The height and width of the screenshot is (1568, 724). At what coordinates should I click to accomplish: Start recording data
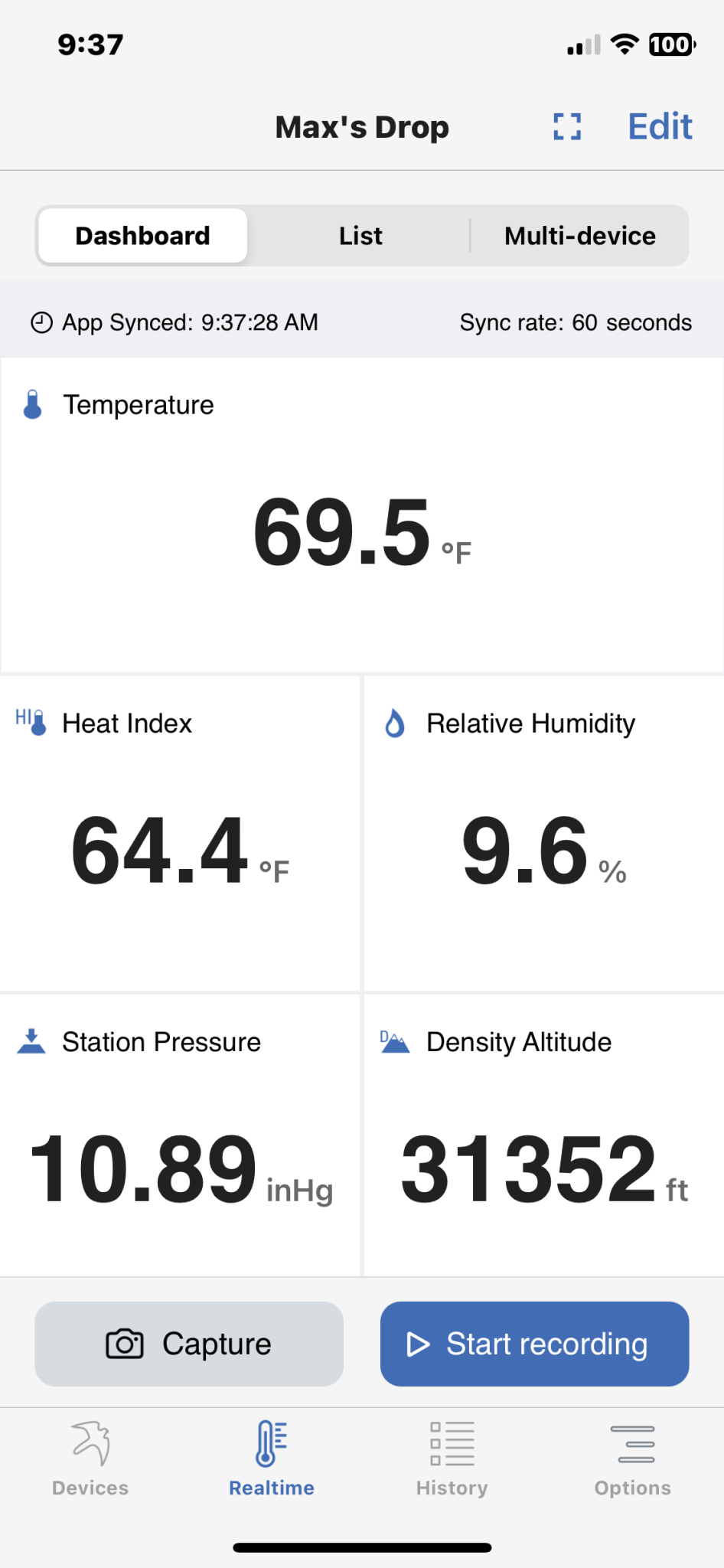point(534,1344)
